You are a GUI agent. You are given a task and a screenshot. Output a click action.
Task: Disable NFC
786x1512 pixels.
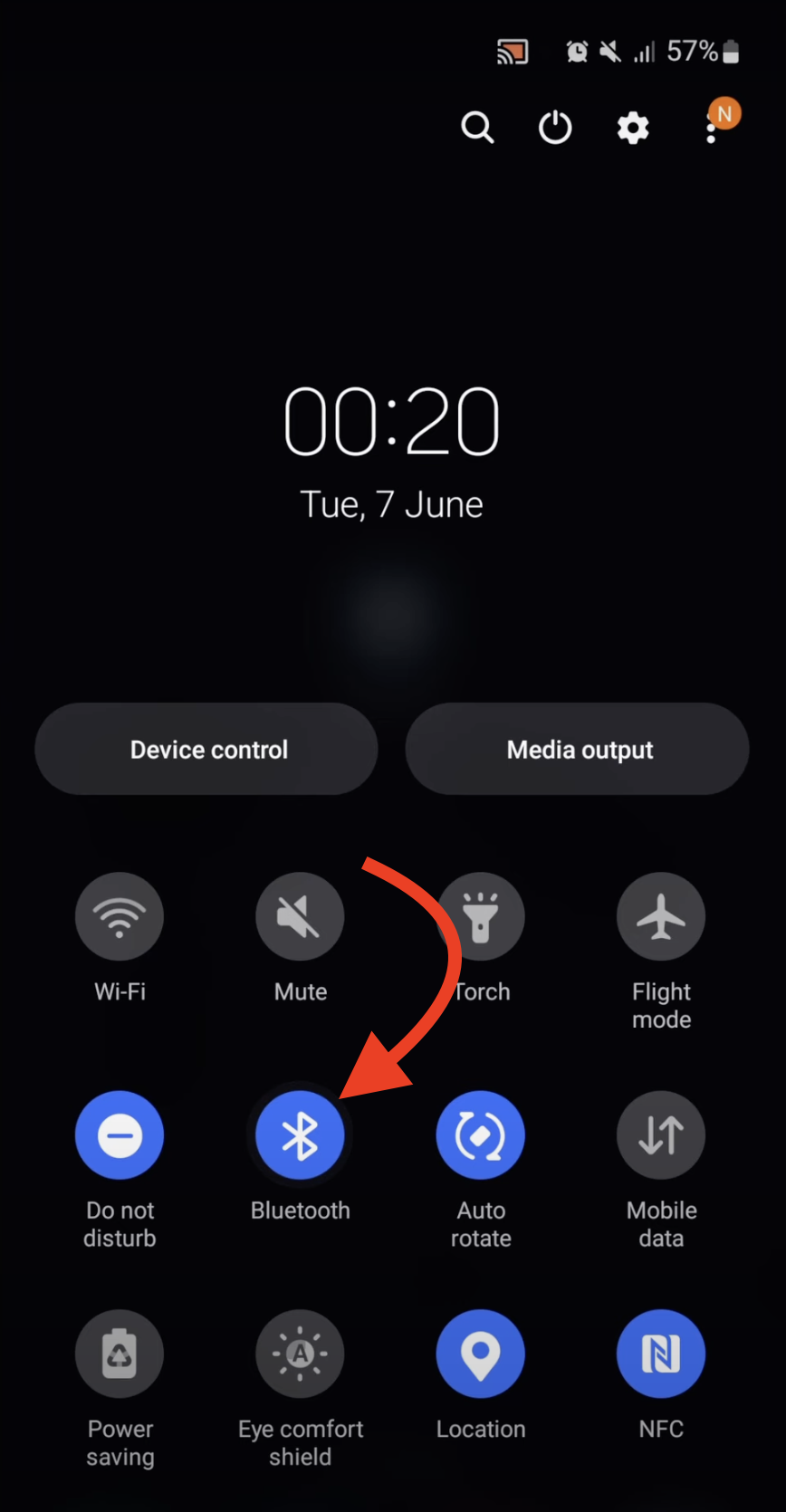point(661,1354)
